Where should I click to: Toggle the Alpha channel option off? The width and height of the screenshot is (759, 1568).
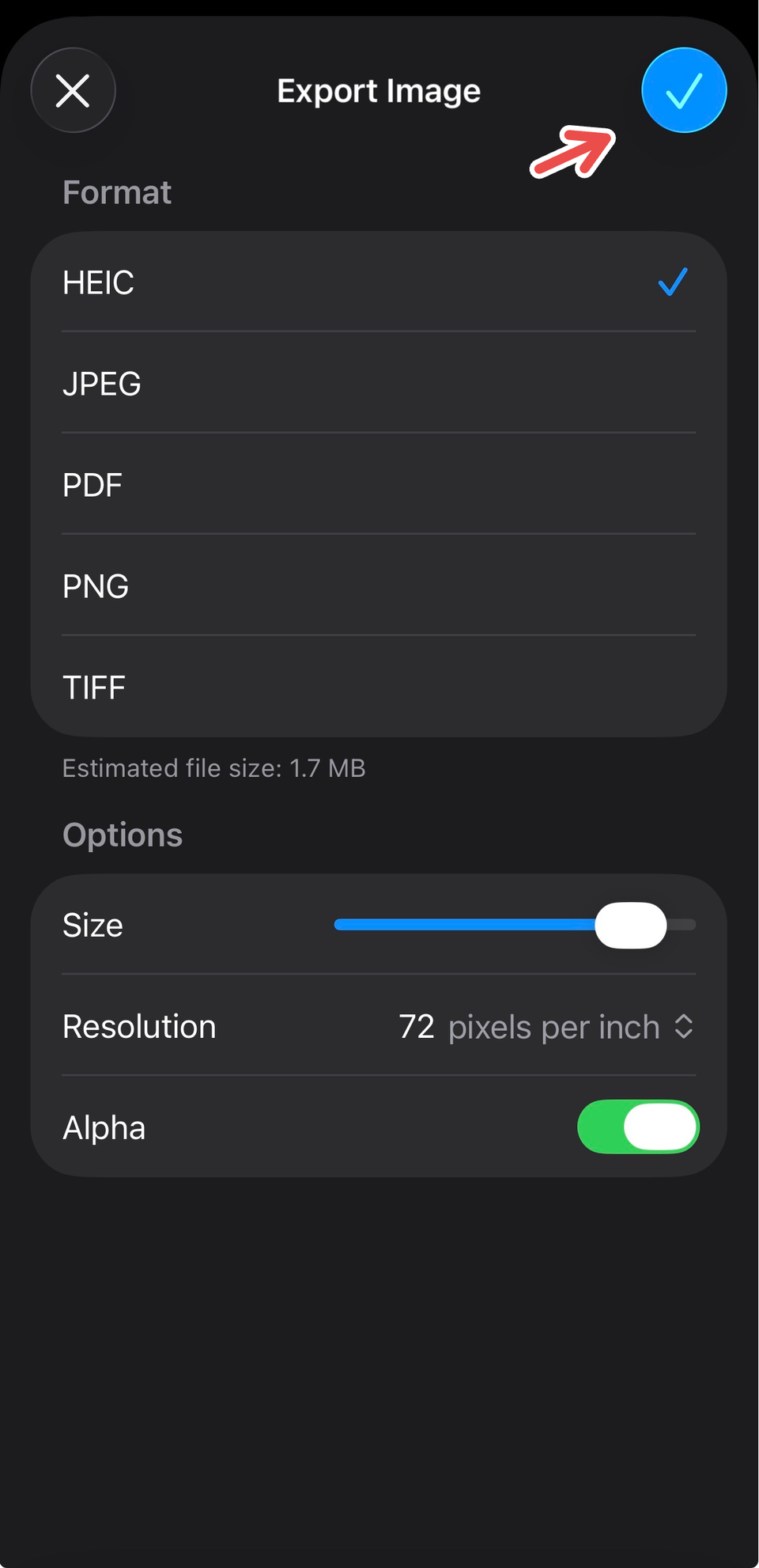coord(637,1127)
